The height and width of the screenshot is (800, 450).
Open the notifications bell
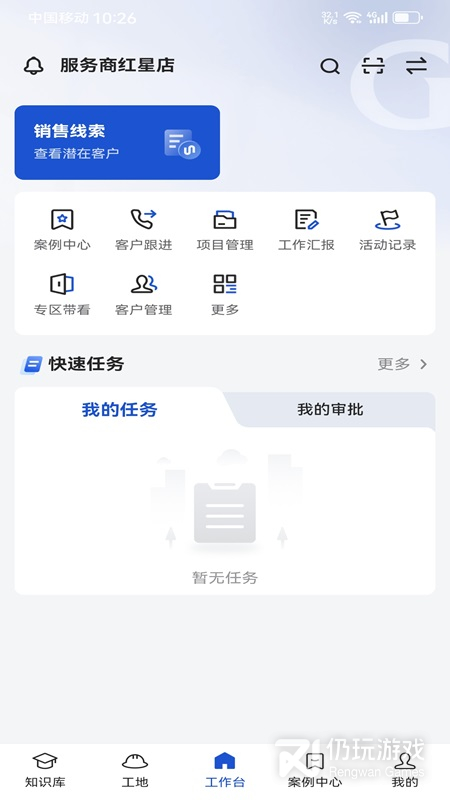(34, 66)
